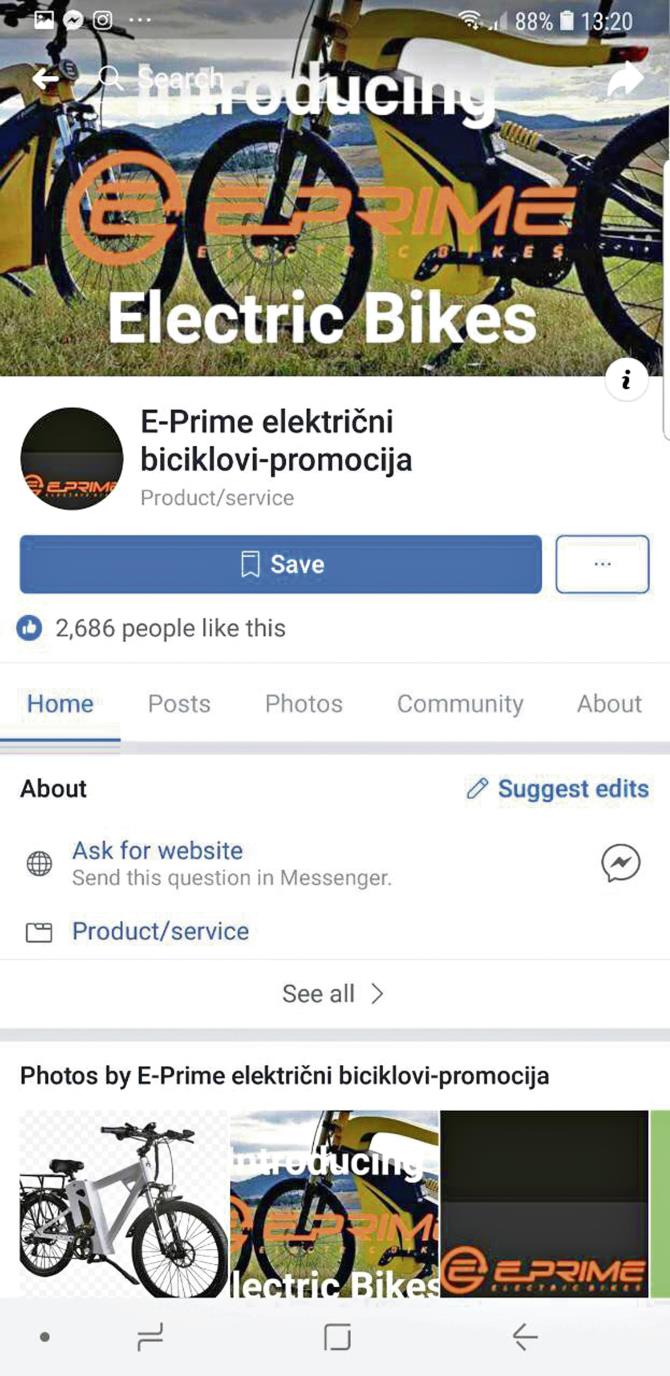Switch to the Photos tab
The height and width of the screenshot is (1376, 670).
[x=303, y=704]
